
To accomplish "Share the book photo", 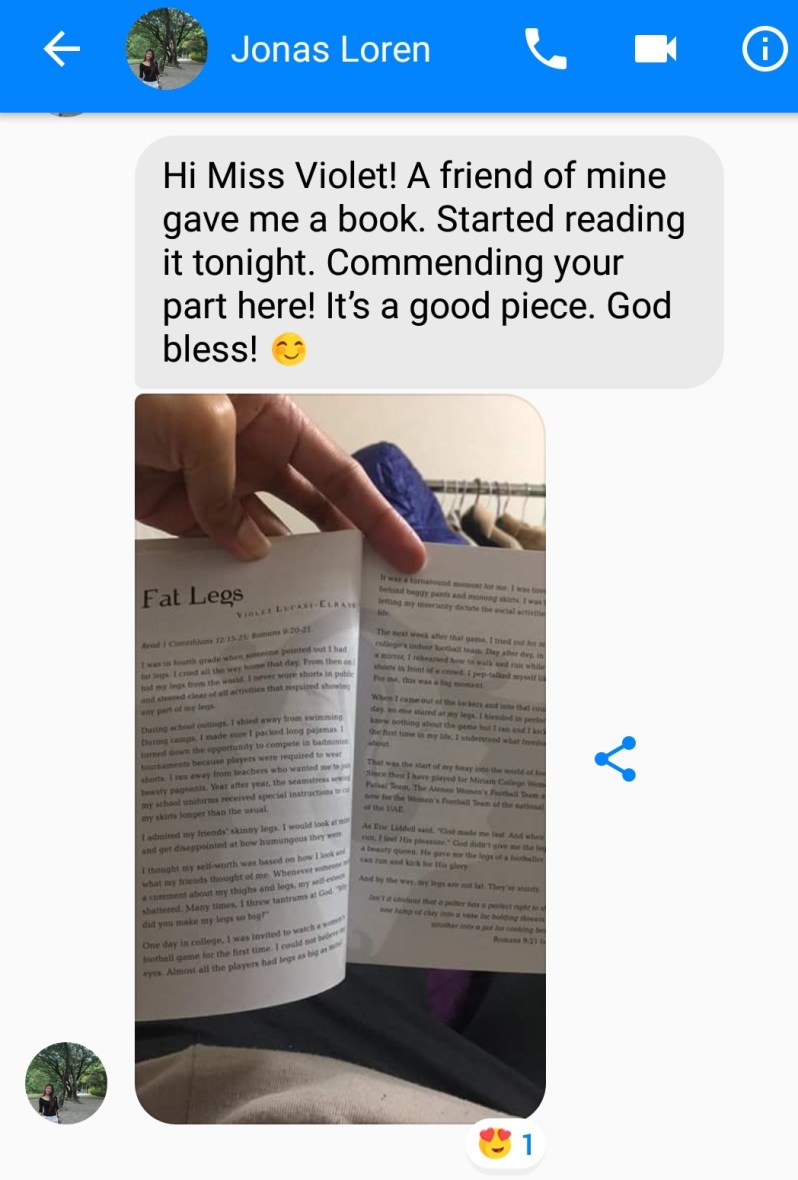I will pyautogui.click(x=615, y=759).
